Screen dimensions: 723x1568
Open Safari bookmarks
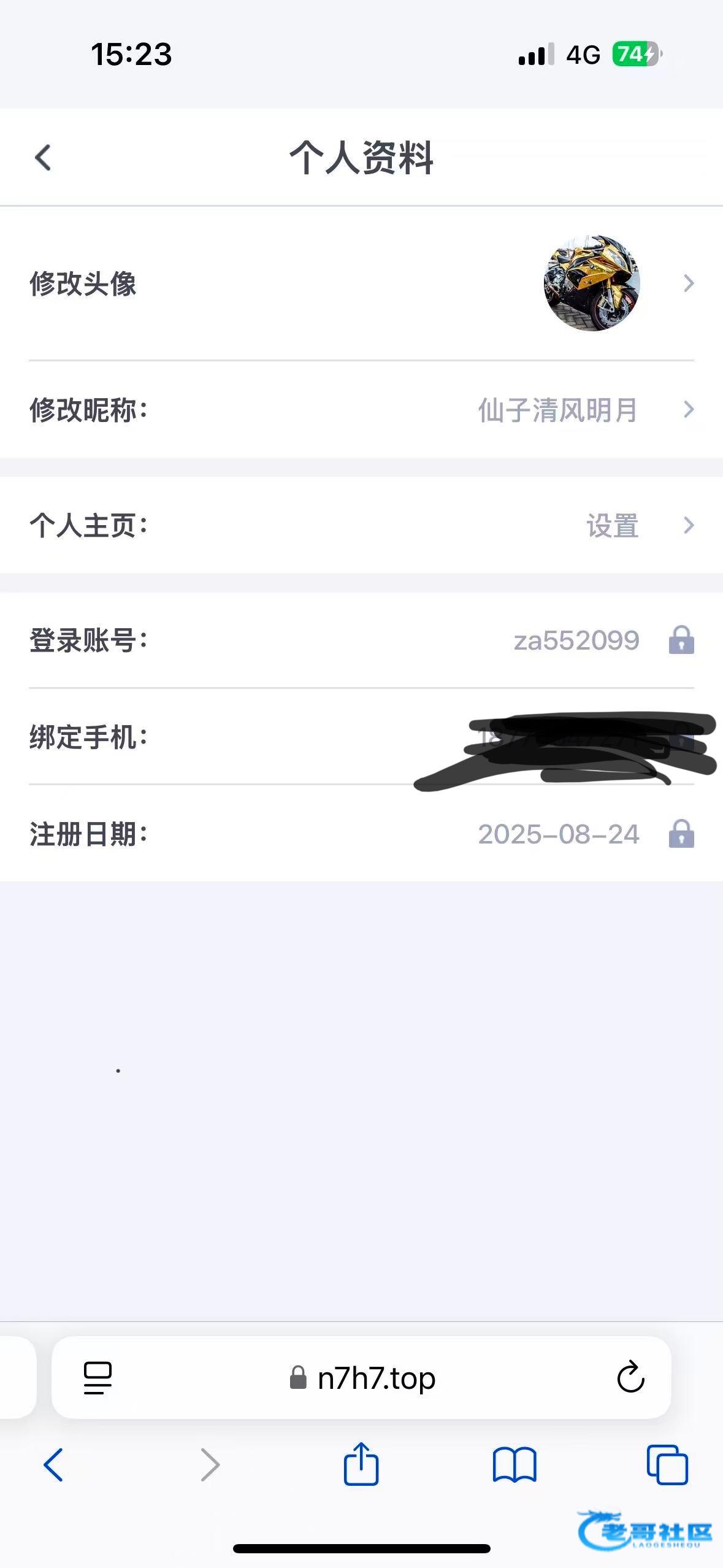515,1465
